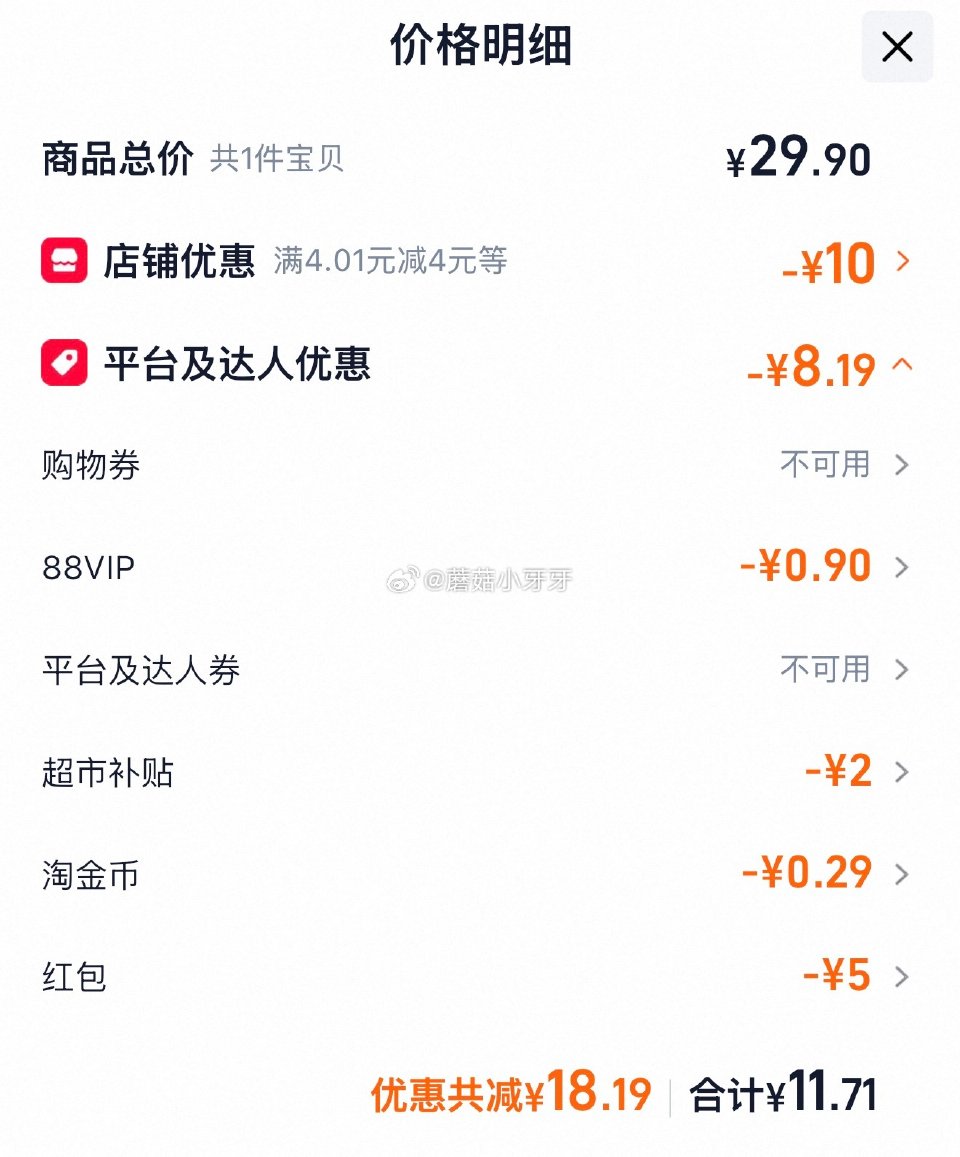
Task: Click the red 店铺优惠 shop discount icon
Action: click(x=64, y=261)
